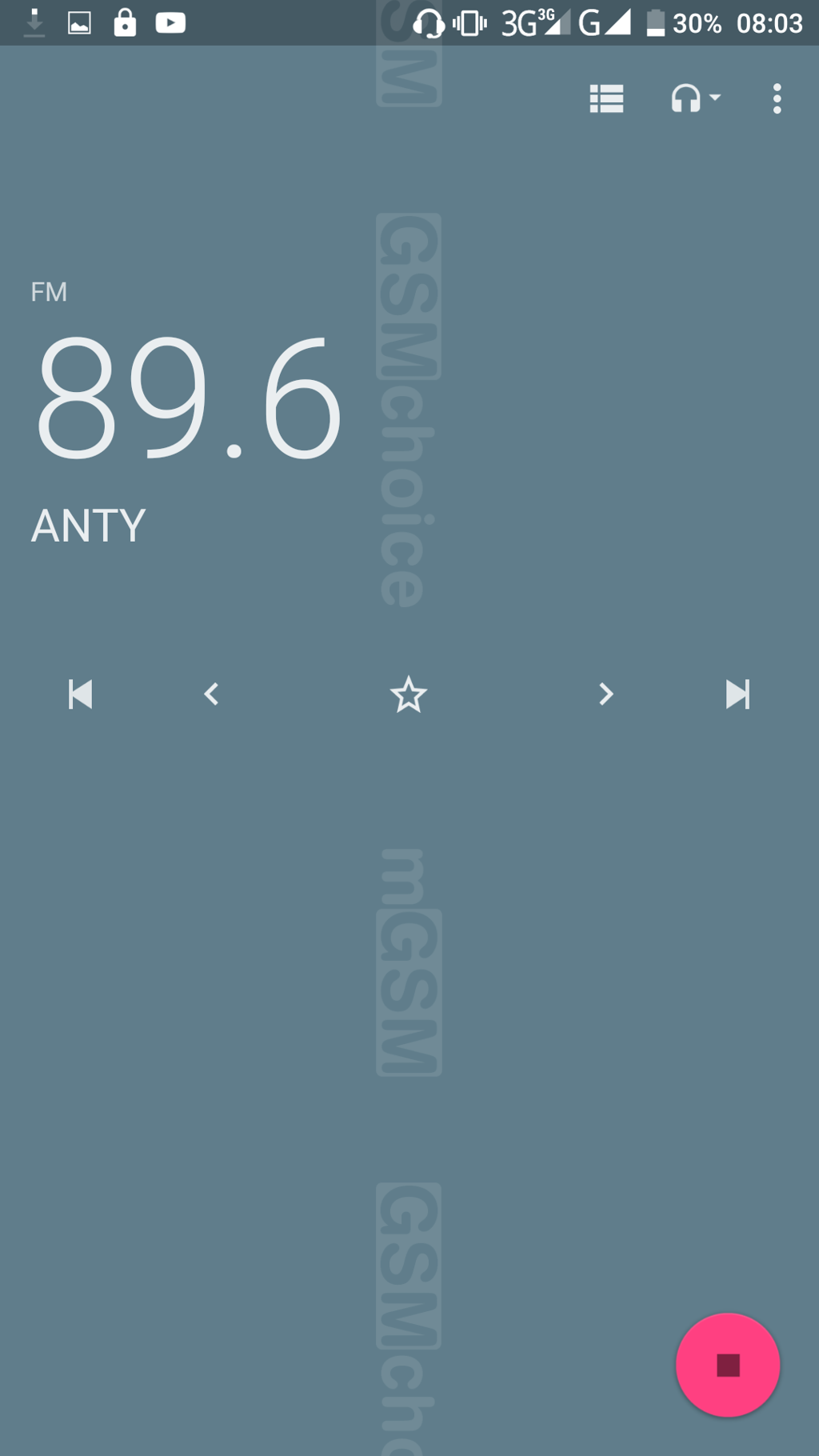Open the overflow menu
Screen dimensions: 819x1456
point(777,98)
